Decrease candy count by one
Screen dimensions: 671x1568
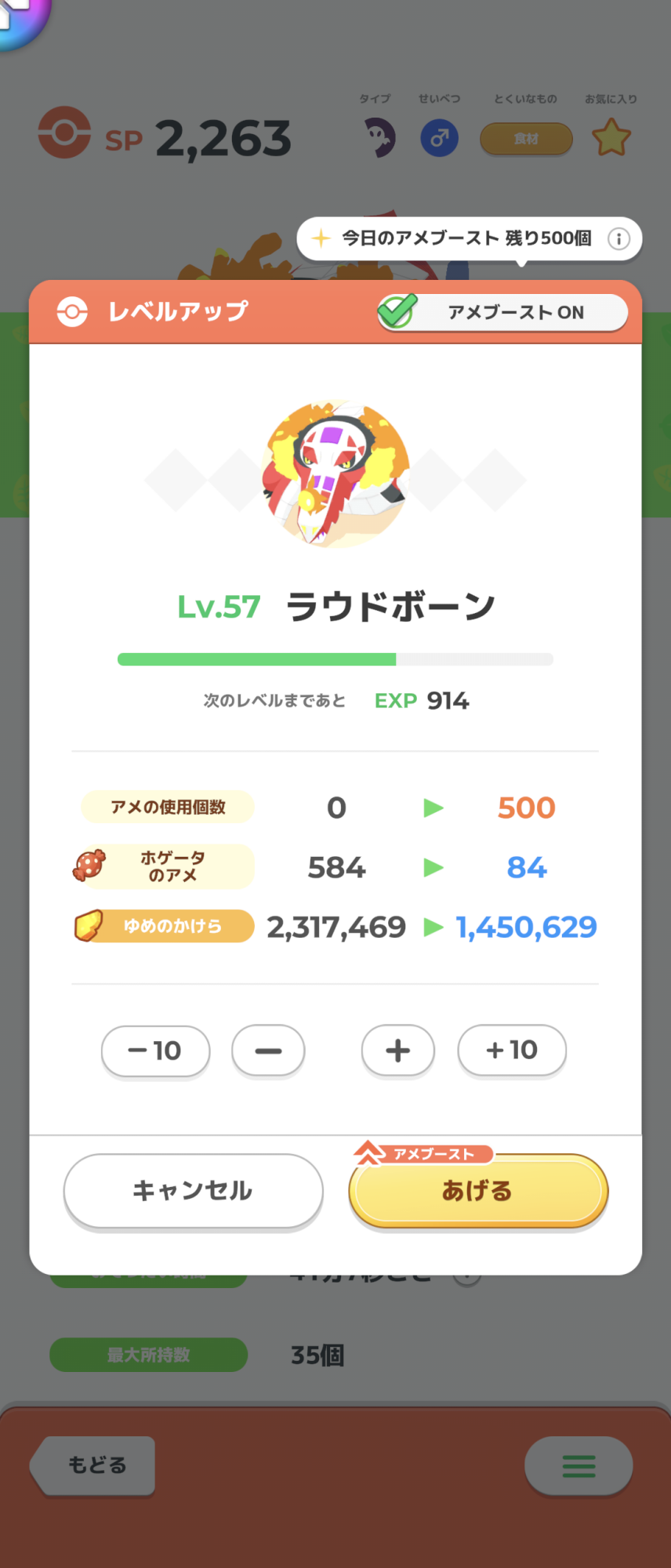point(268,1051)
